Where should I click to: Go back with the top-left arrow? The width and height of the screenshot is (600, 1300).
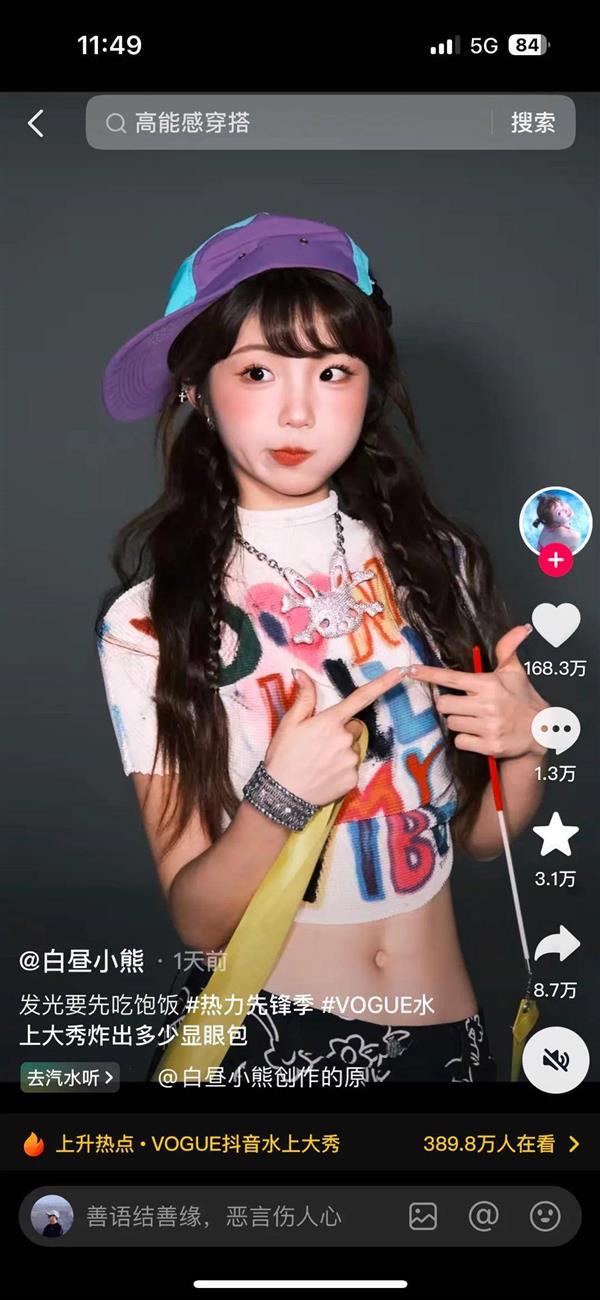pyautogui.click(x=36, y=123)
